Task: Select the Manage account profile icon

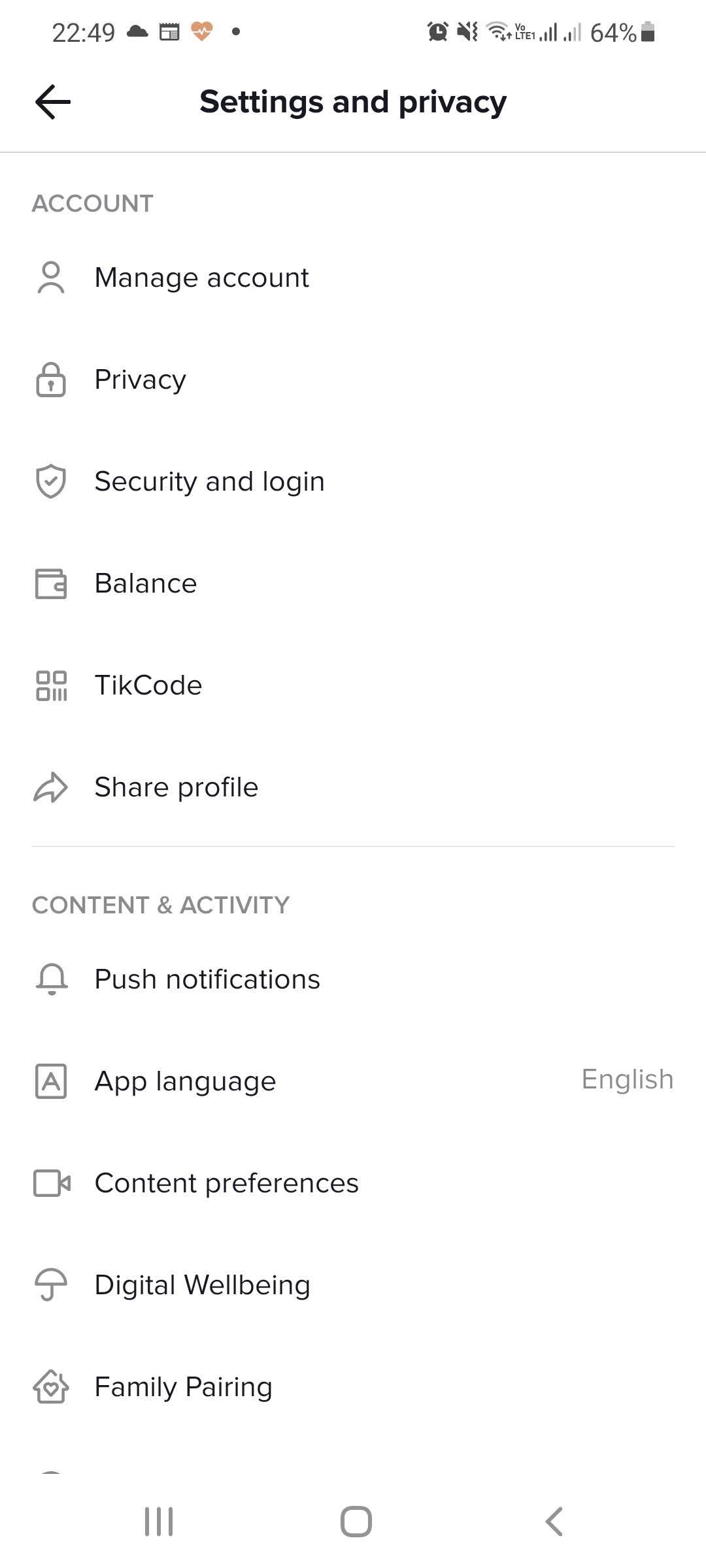Action: 50,278
